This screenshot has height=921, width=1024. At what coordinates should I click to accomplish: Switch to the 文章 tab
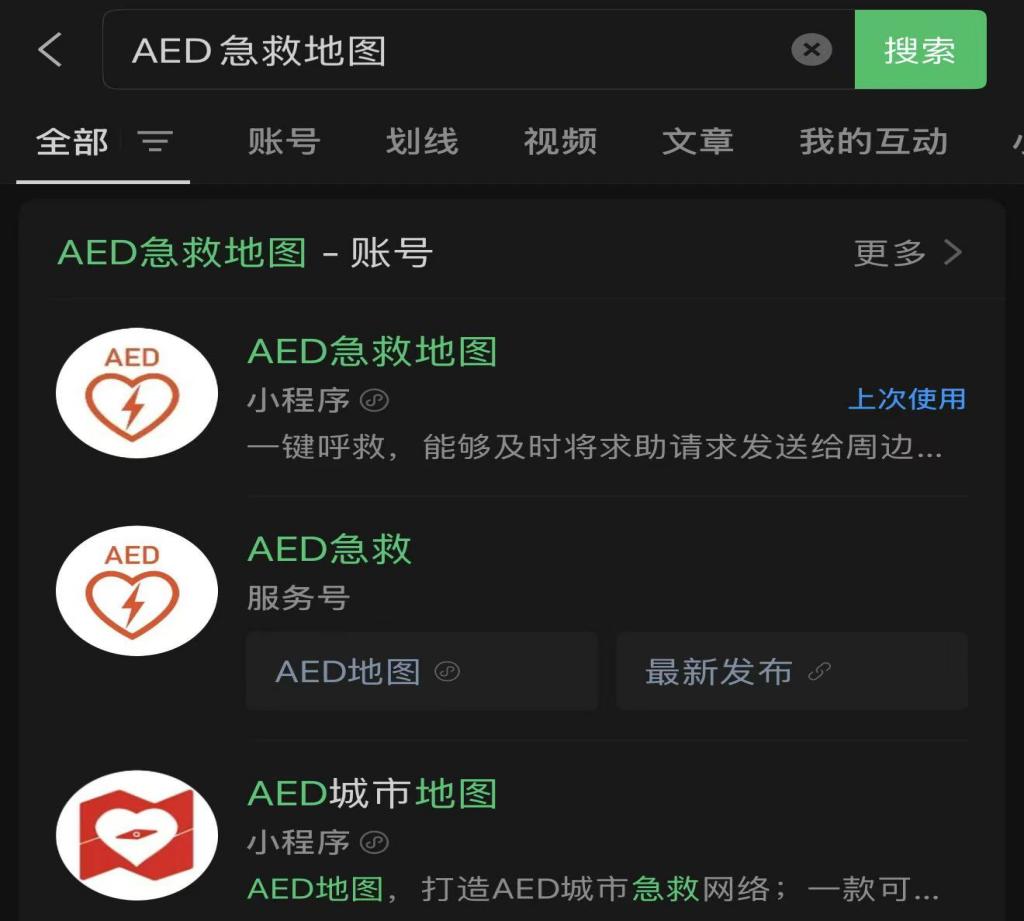697,142
